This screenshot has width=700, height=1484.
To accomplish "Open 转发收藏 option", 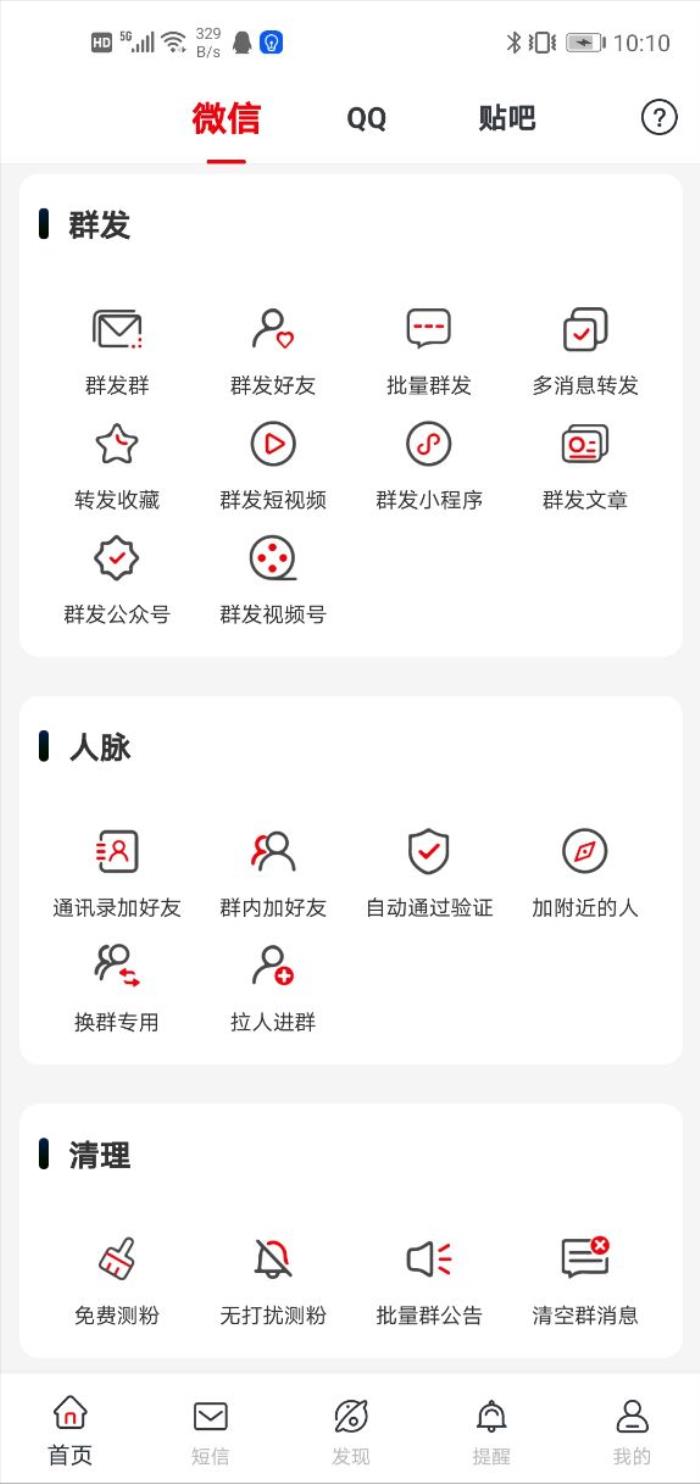I will (117, 464).
